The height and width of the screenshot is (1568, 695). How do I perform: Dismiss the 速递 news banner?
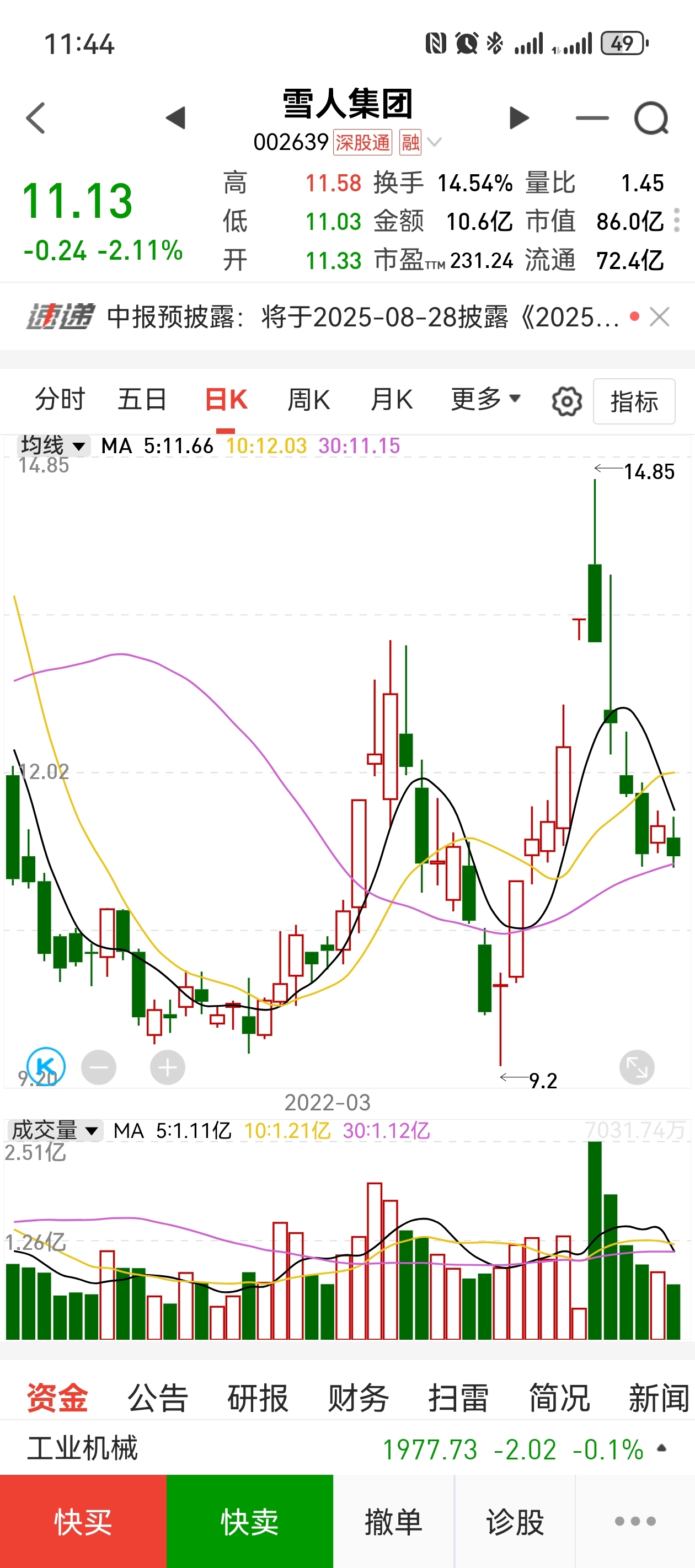(x=660, y=317)
